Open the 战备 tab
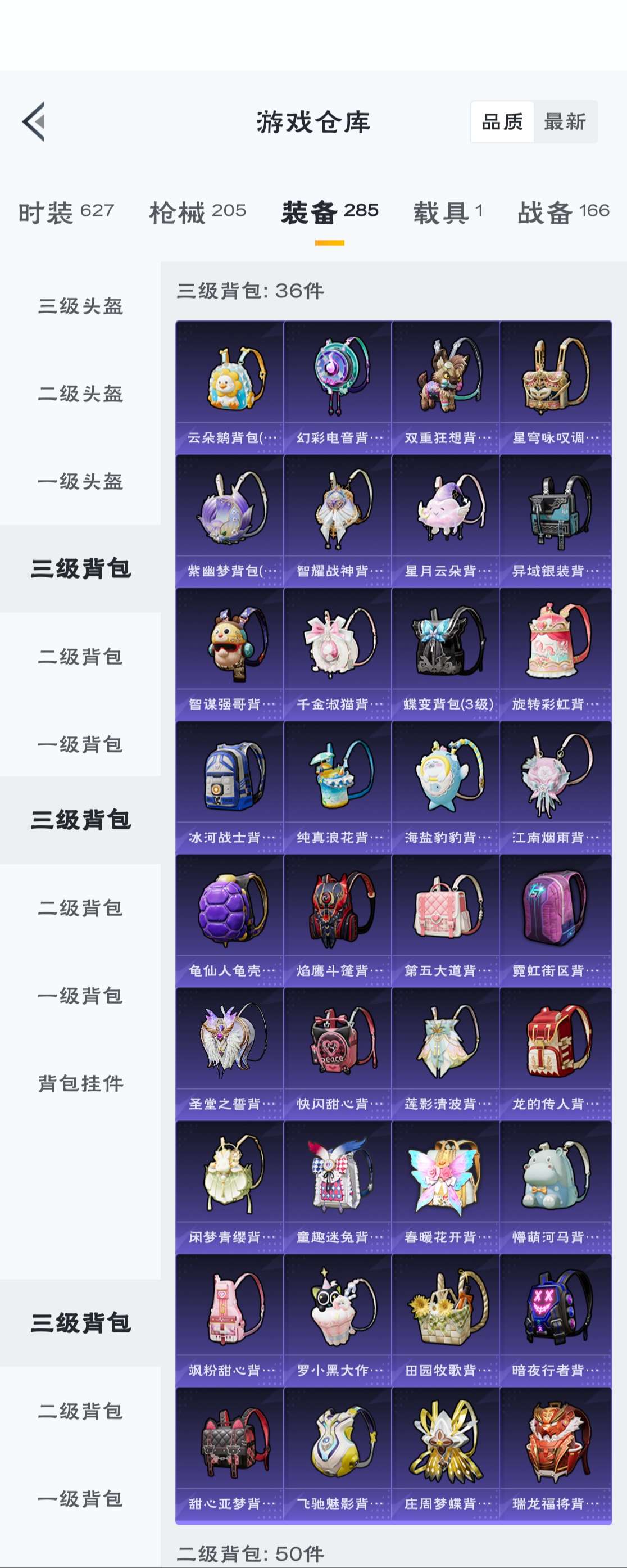This screenshot has width=627, height=1568. 562,213
